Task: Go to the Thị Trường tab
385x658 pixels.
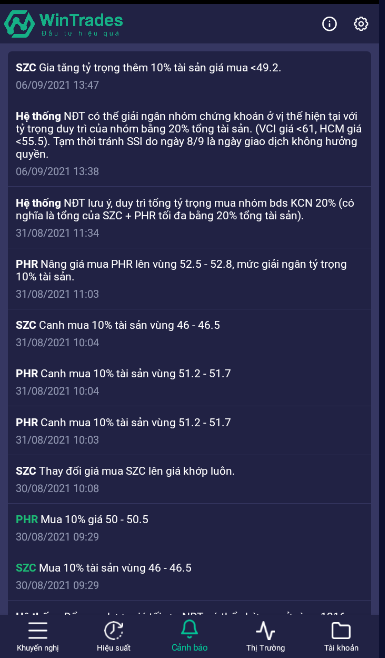Action: tap(265, 637)
